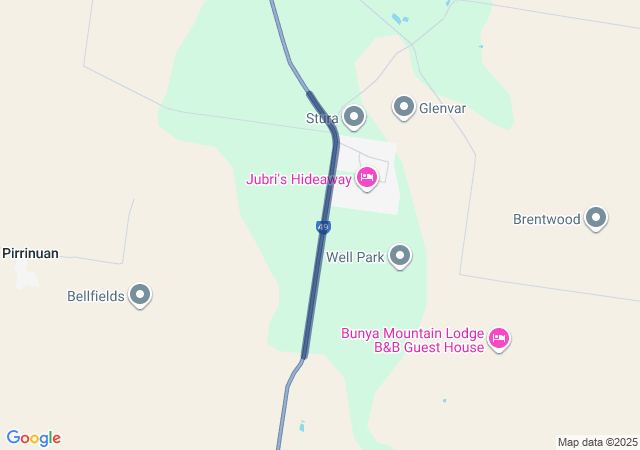The width and height of the screenshot is (640, 450).
Task: Open the Well Park map pin
Action: coord(400,256)
